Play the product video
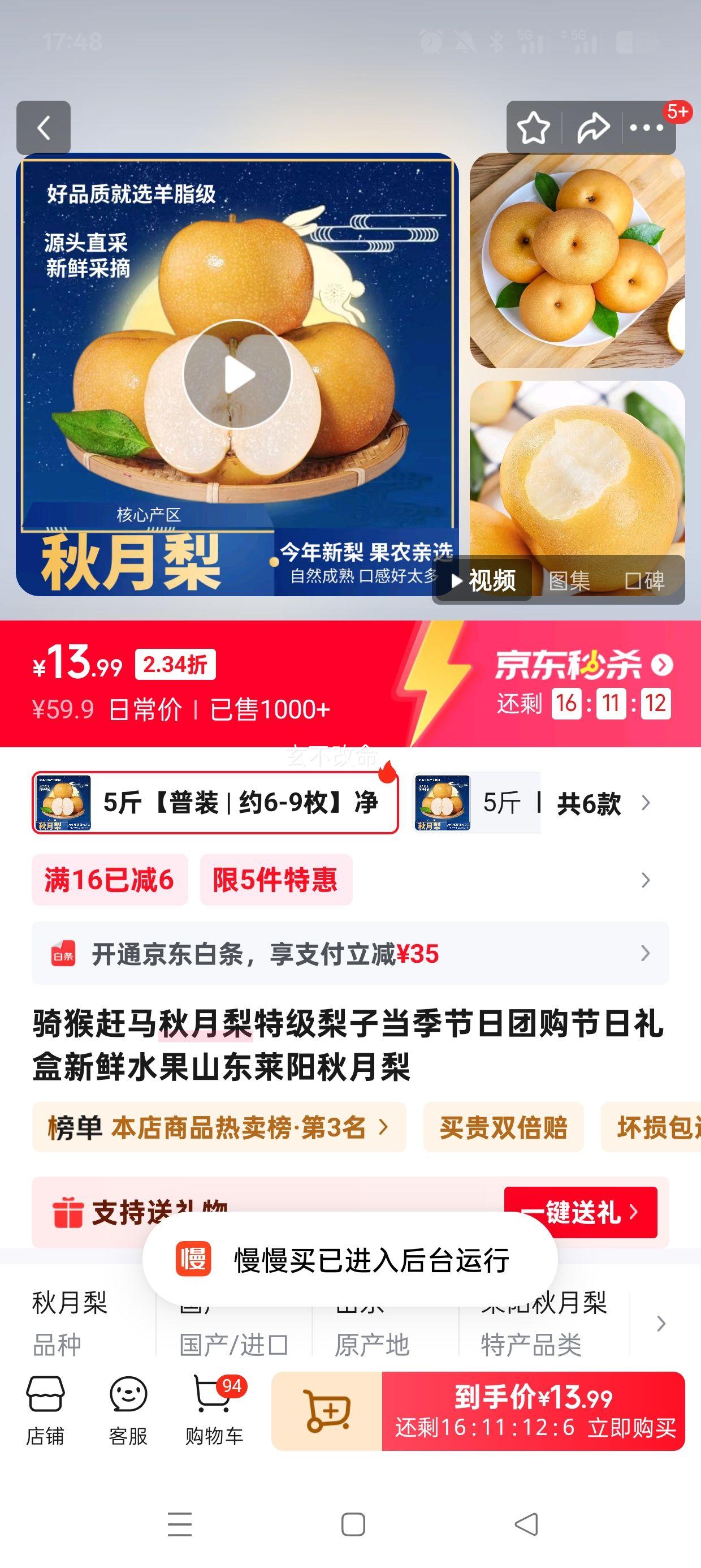This screenshot has height=1568, width=701. coord(237,374)
